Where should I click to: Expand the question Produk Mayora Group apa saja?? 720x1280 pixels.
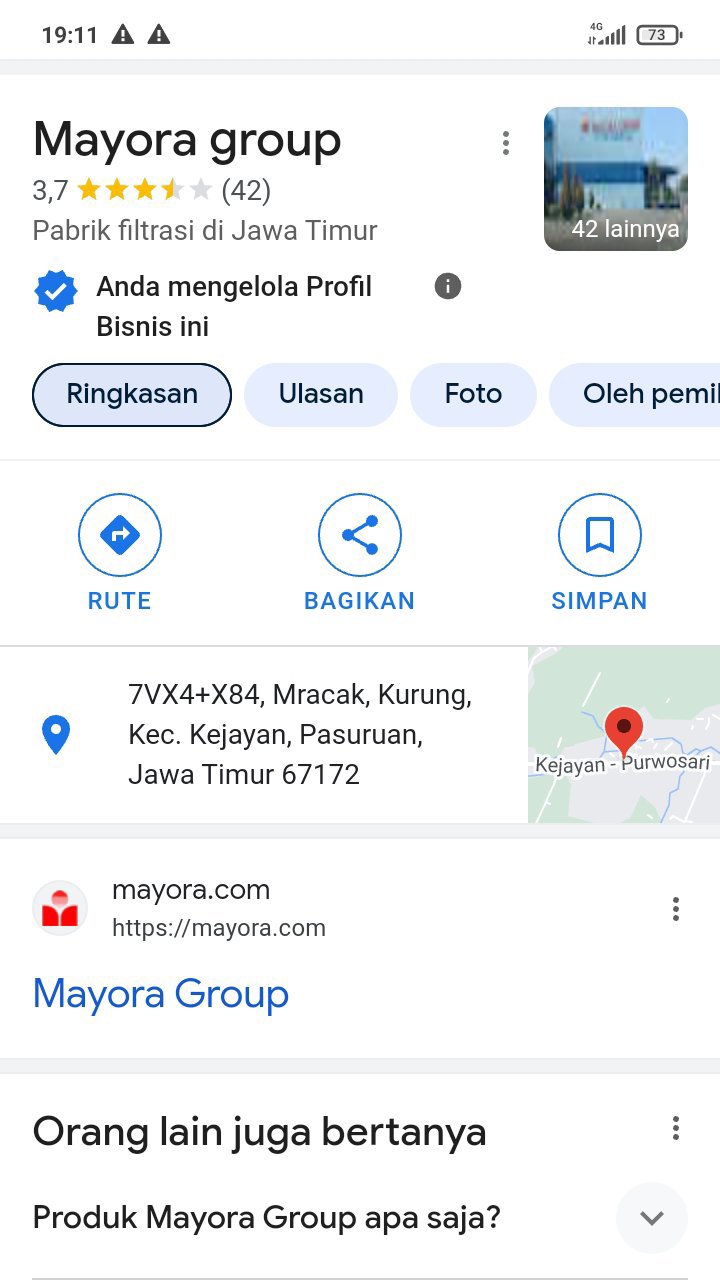[x=652, y=1218]
